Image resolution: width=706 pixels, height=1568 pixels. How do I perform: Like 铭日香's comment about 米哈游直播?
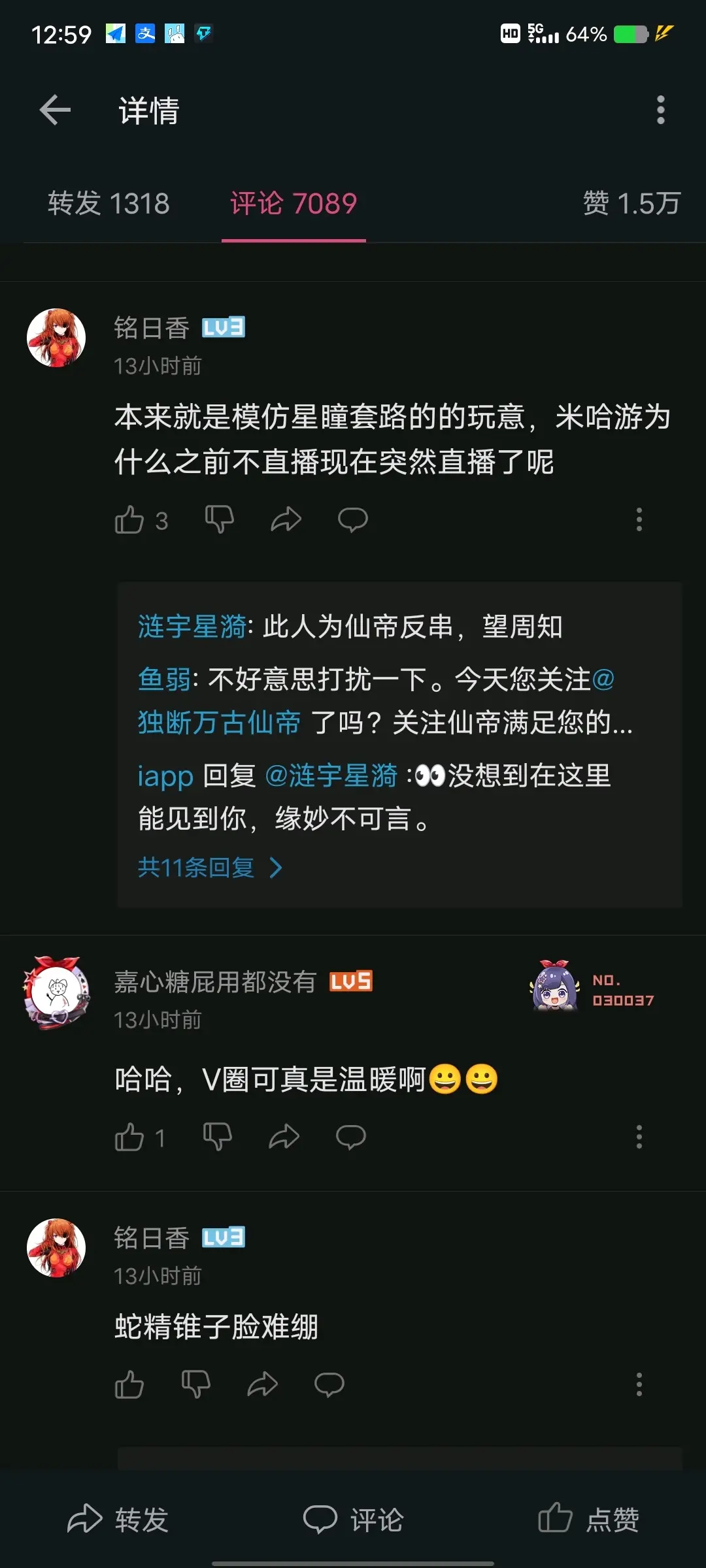click(129, 520)
